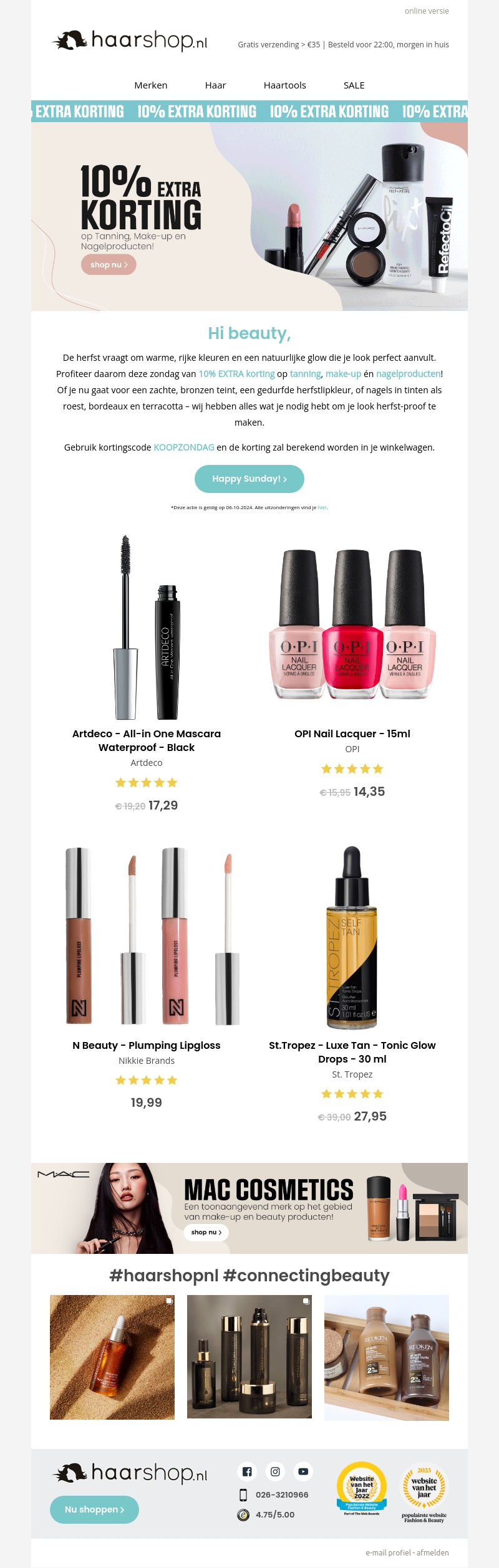Open the Instagram icon in footer
Screen dimensions: 499x1568
(x=275, y=1471)
